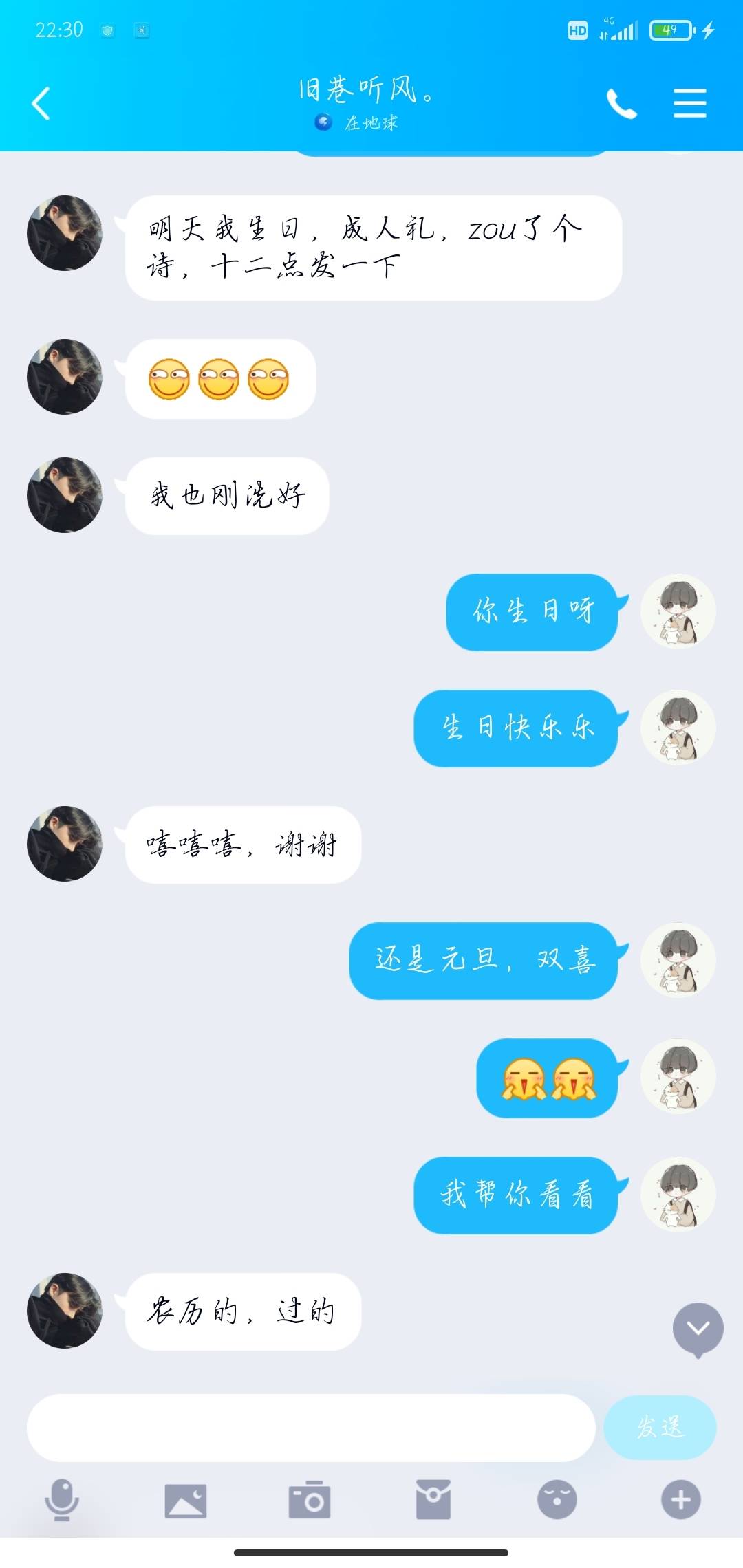Open the photo gallery picker

coord(185,1500)
